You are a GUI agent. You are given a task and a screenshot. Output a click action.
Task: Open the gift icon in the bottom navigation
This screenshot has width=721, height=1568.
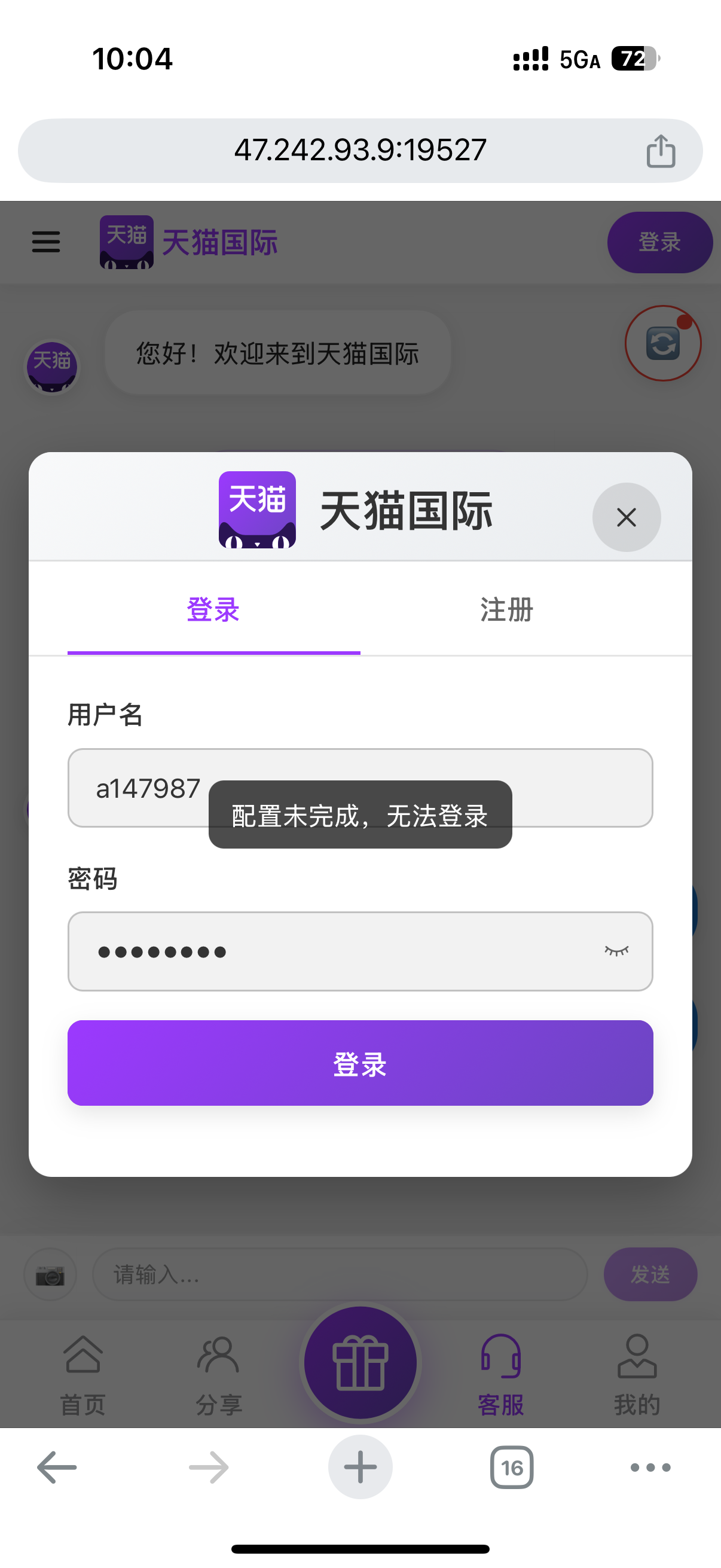pyautogui.click(x=360, y=1363)
